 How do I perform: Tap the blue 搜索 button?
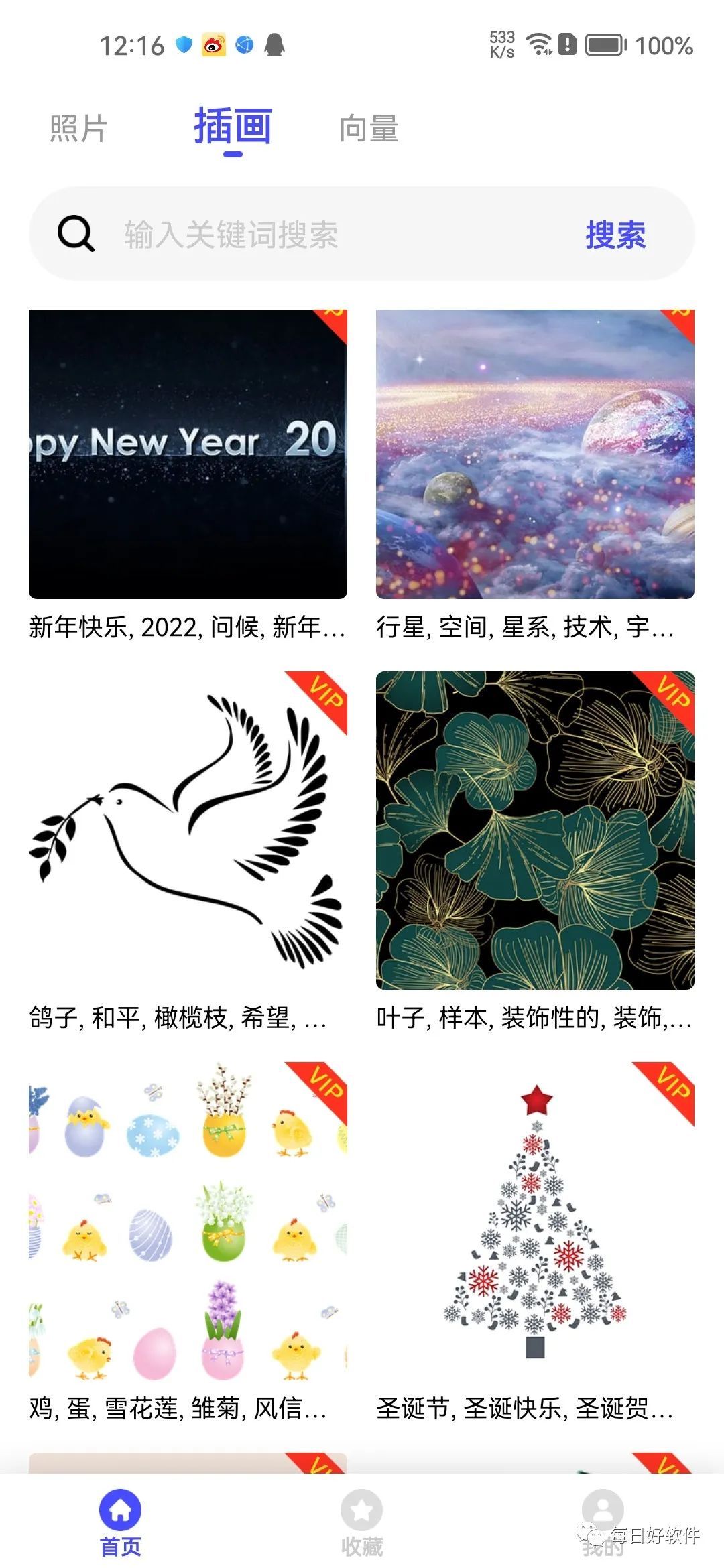click(x=615, y=235)
